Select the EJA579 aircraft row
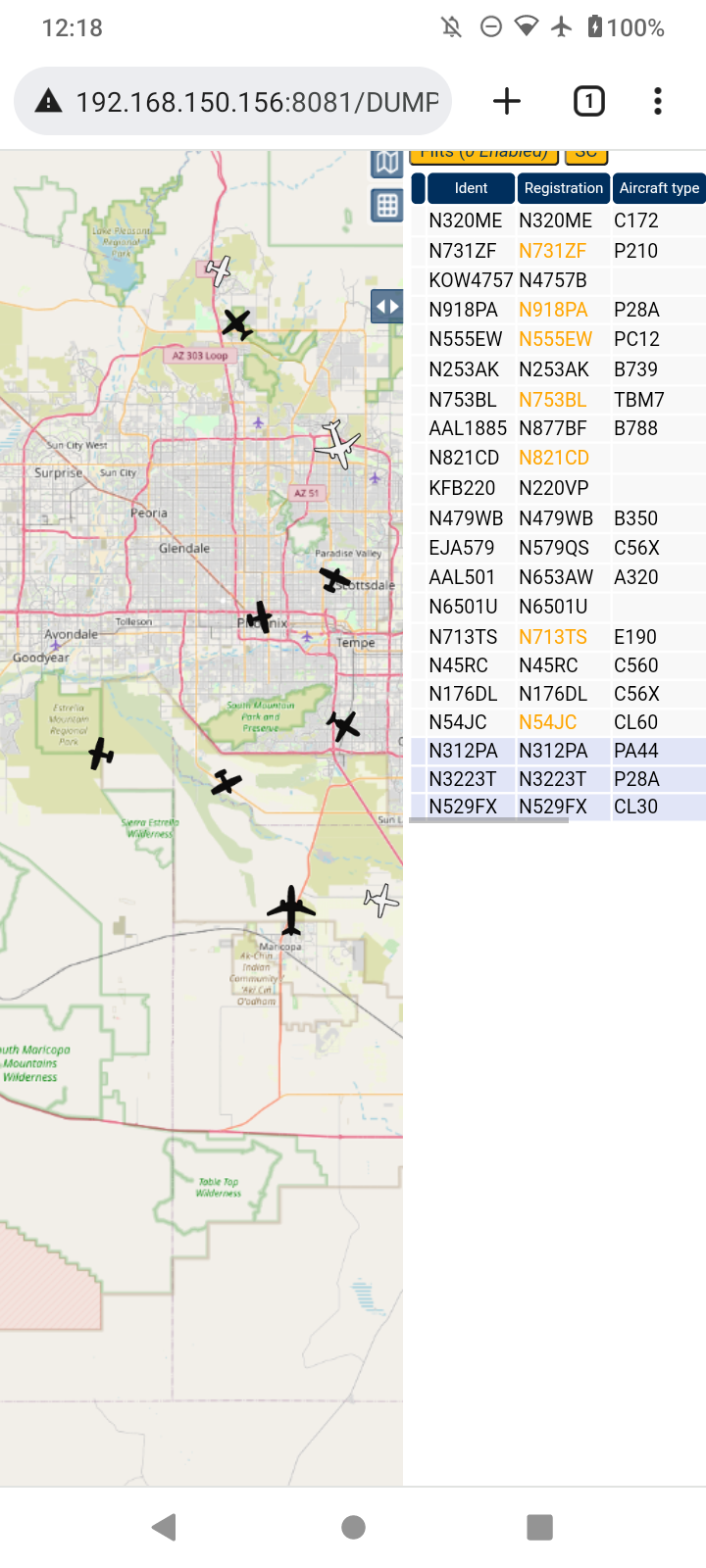Viewport: 706px width, 1568px height. pos(558,548)
